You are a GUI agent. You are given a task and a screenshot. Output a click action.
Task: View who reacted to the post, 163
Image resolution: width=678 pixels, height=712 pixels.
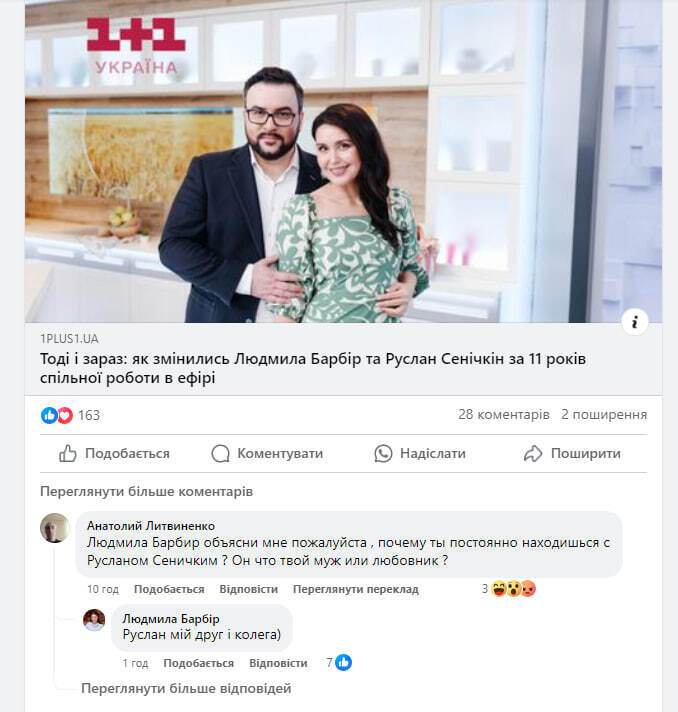72,415
